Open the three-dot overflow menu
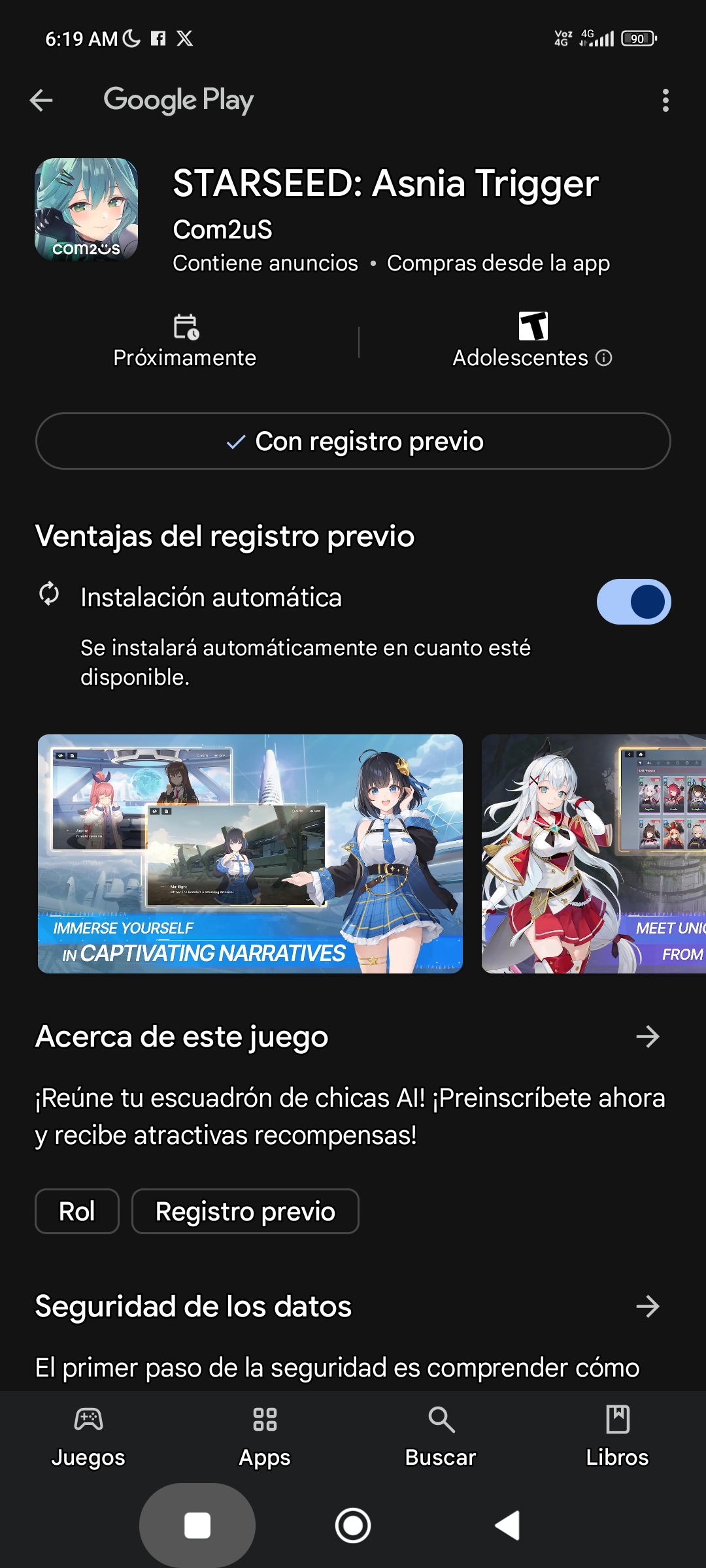 pos(665,101)
